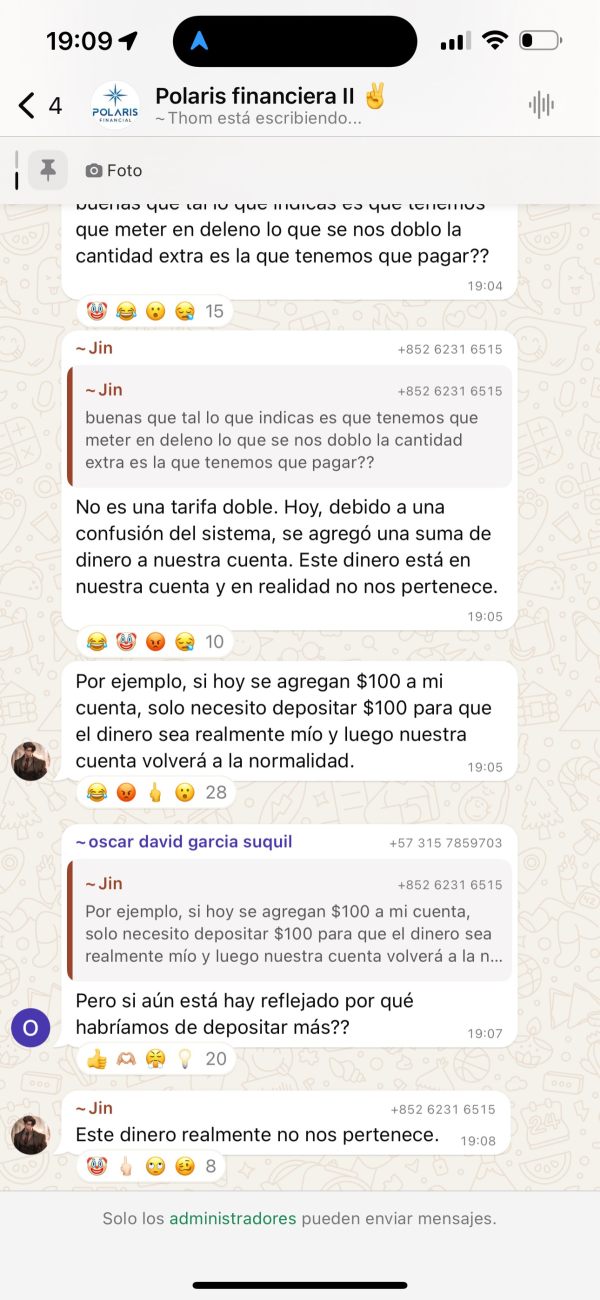Viewport: 600px width, 1300px height.
Task: Jump to quoted message in oscar david's reply
Action: (289, 920)
